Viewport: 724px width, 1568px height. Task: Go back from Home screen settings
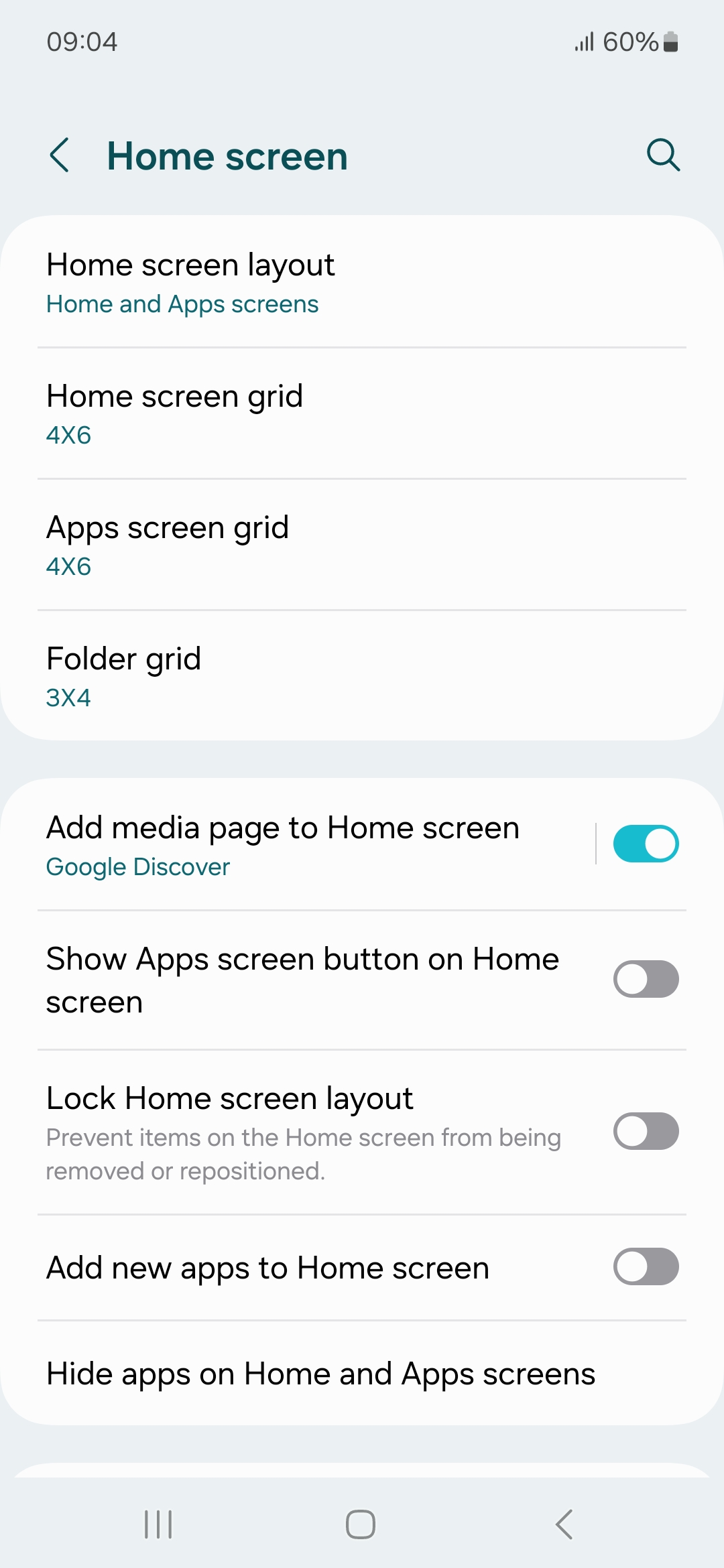[x=60, y=155]
